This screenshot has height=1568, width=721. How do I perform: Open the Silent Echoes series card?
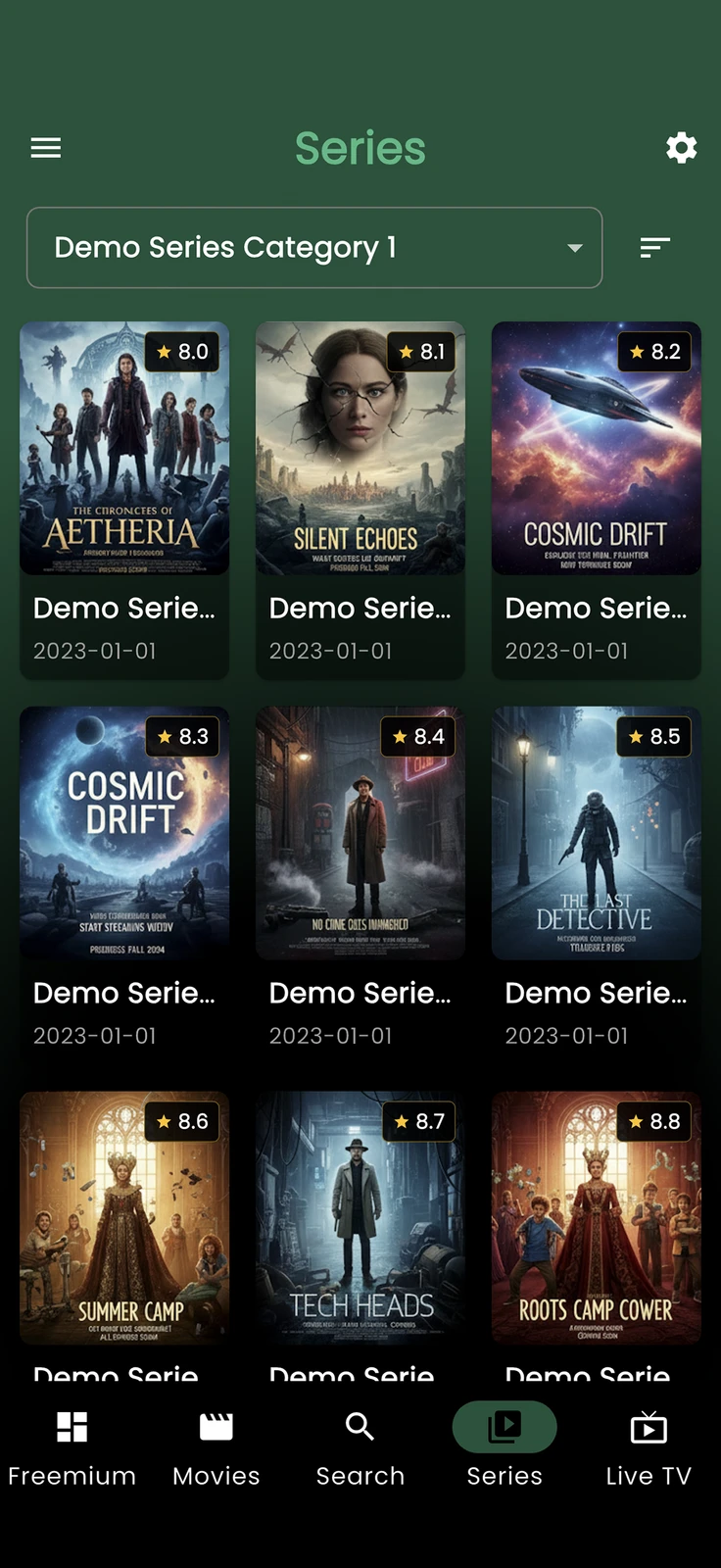360,500
